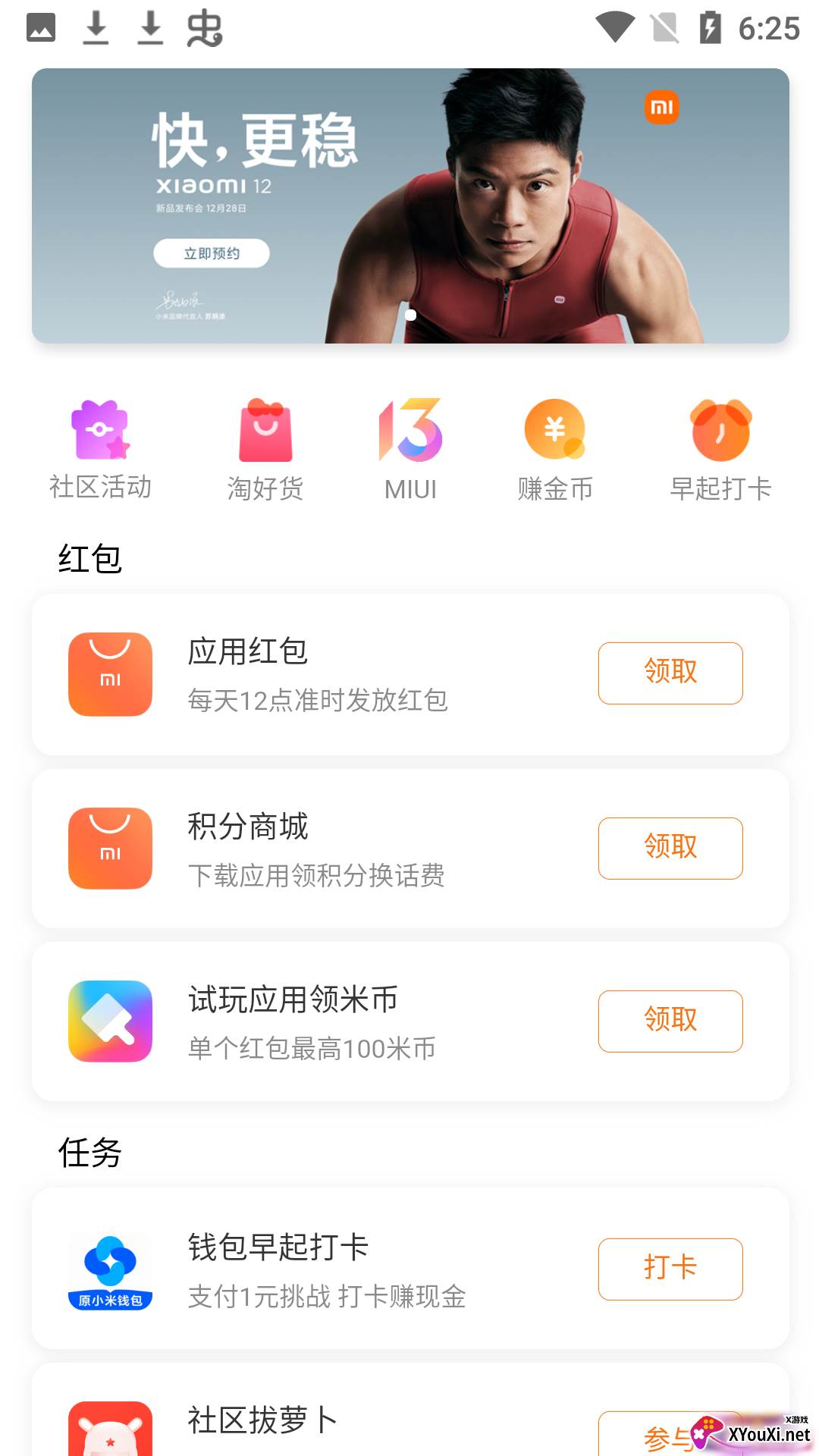Viewport: 819px width, 1456px height.
Task: Claim 领取 for 试玩应用领米币
Action: 670,1021
